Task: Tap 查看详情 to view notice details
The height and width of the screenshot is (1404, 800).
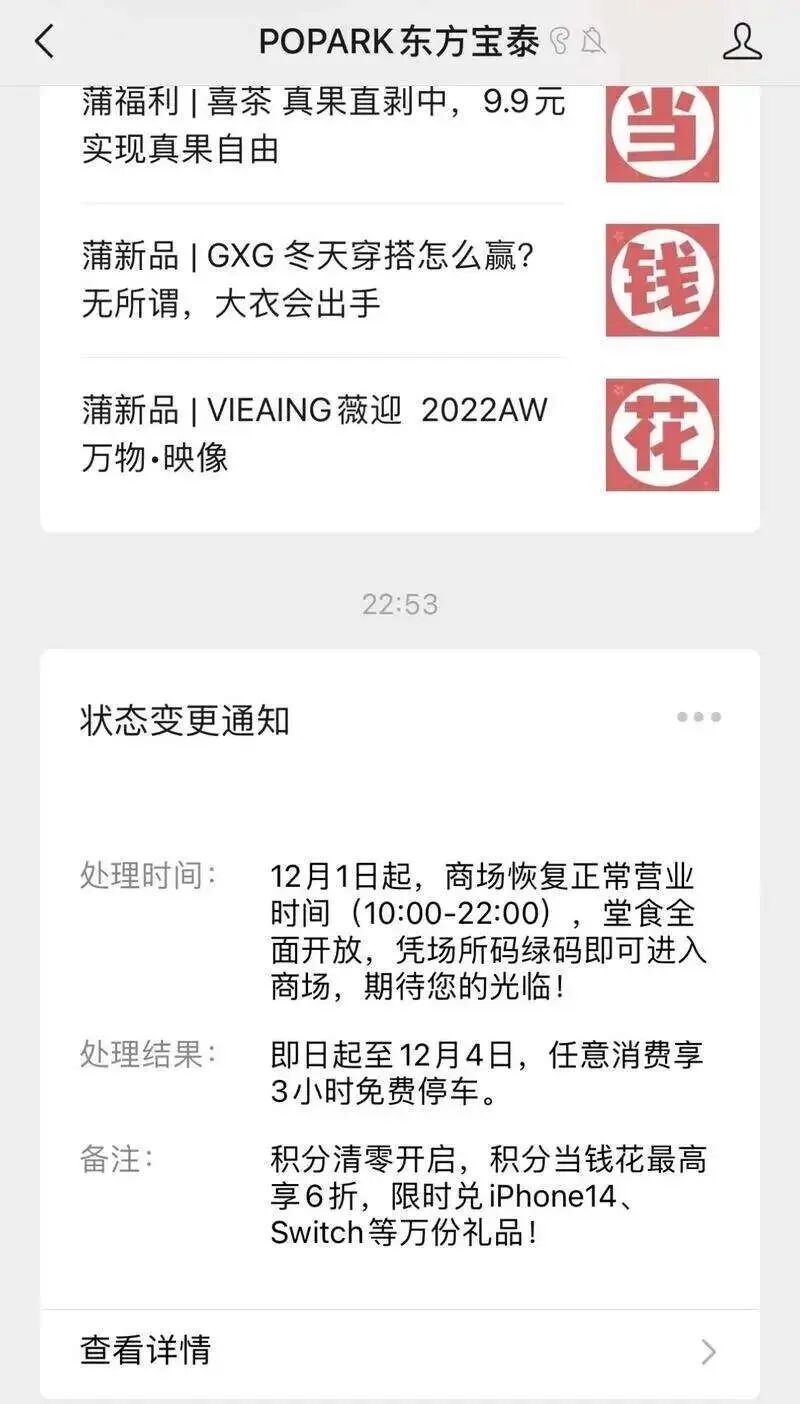Action: click(400, 1351)
